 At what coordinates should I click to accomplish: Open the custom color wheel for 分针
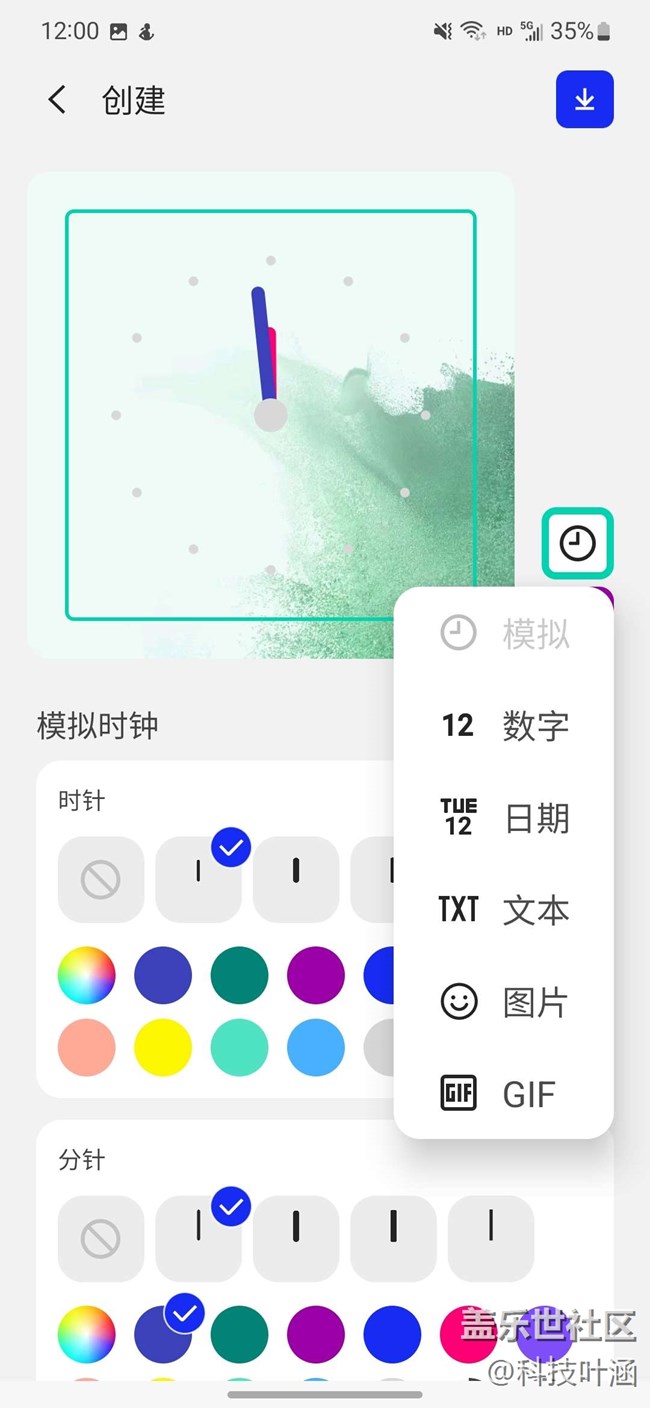tap(86, 1334)
